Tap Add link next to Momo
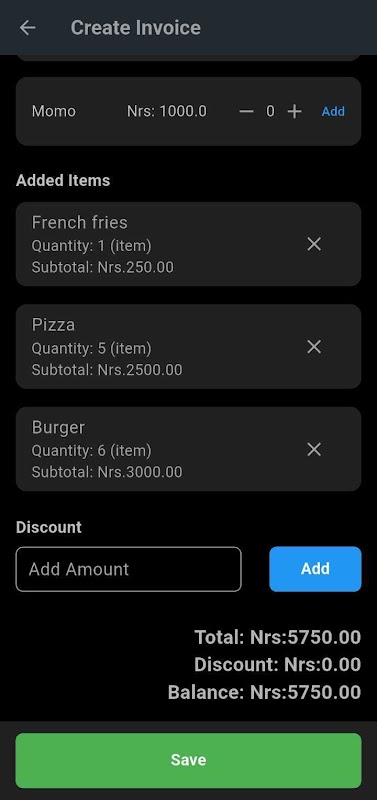377x800 pixels. pyautogui.click(x=333, y=111)
